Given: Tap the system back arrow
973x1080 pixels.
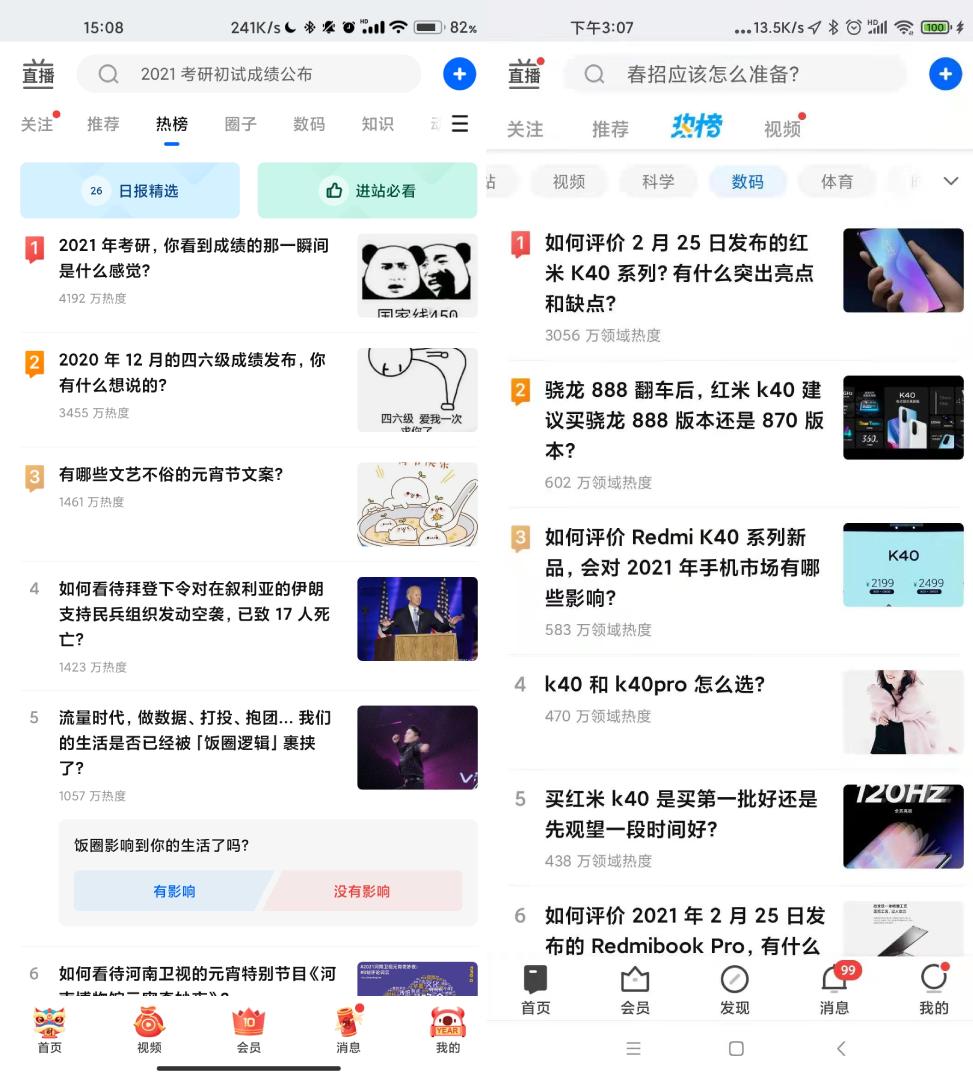Looking at the screenshot, I should 841,1048.
